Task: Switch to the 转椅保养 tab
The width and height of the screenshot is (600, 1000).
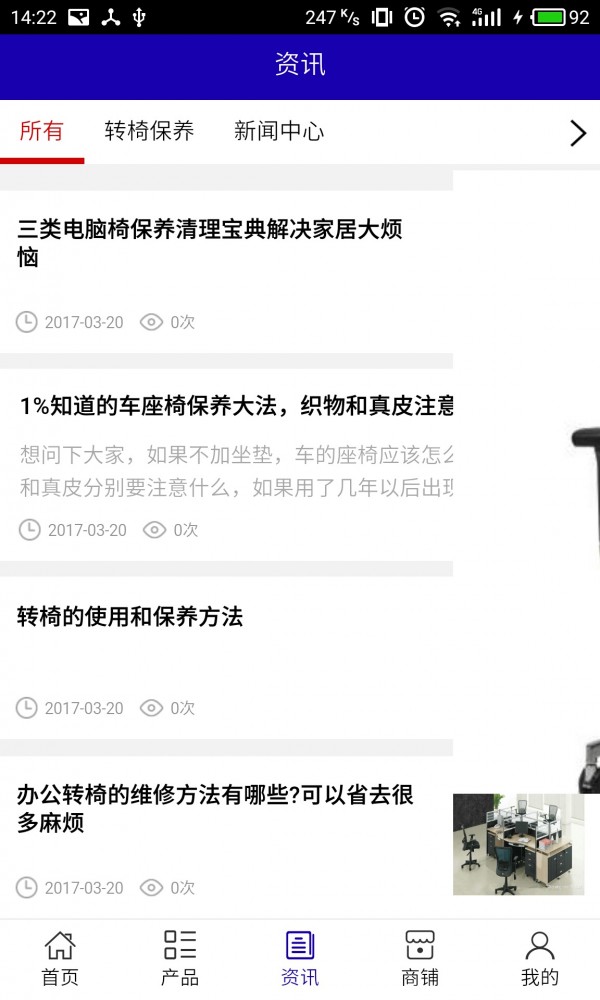Action: [149, 131]
